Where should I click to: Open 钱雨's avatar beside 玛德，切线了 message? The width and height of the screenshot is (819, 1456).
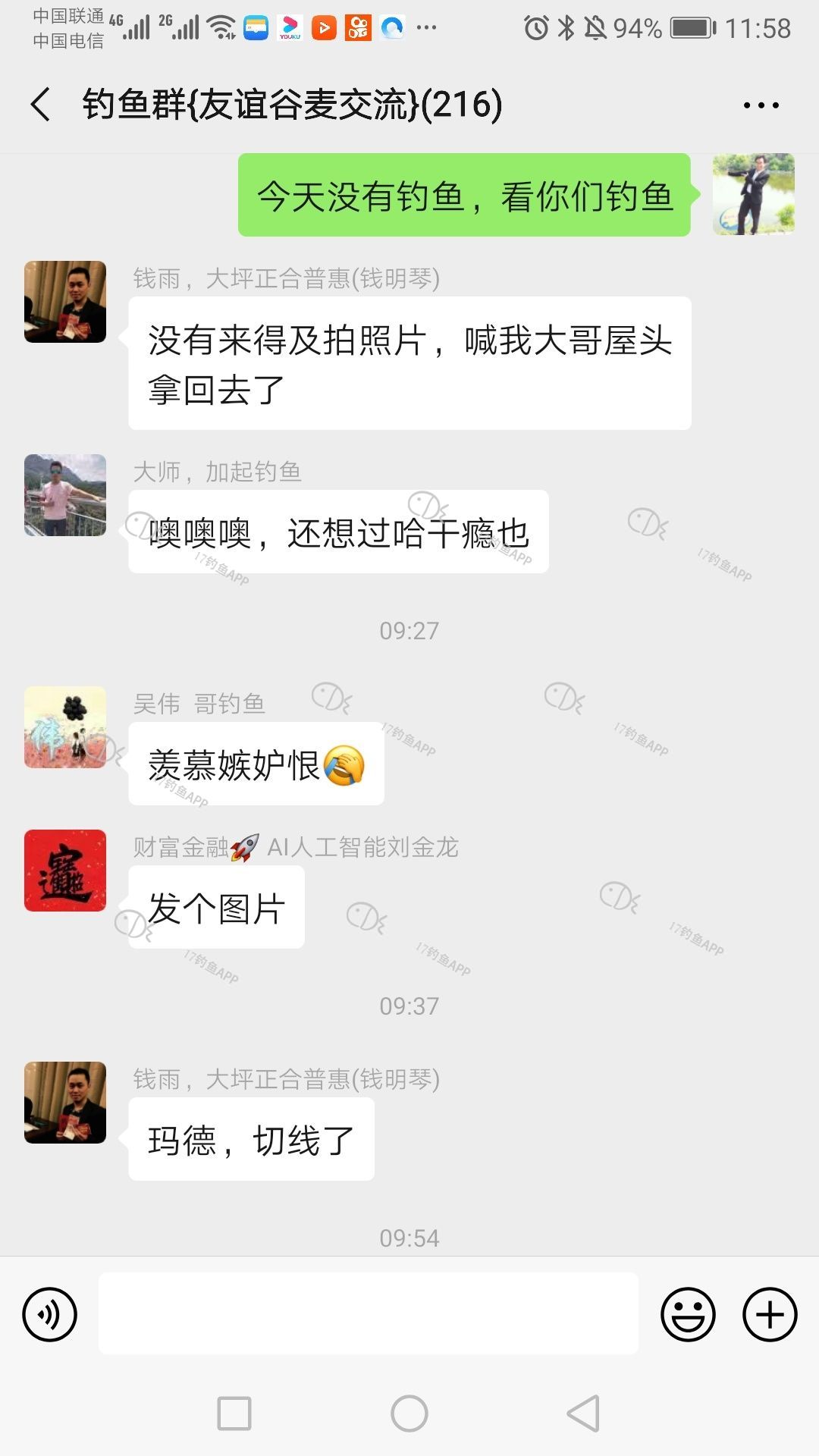coord(65,1103)
